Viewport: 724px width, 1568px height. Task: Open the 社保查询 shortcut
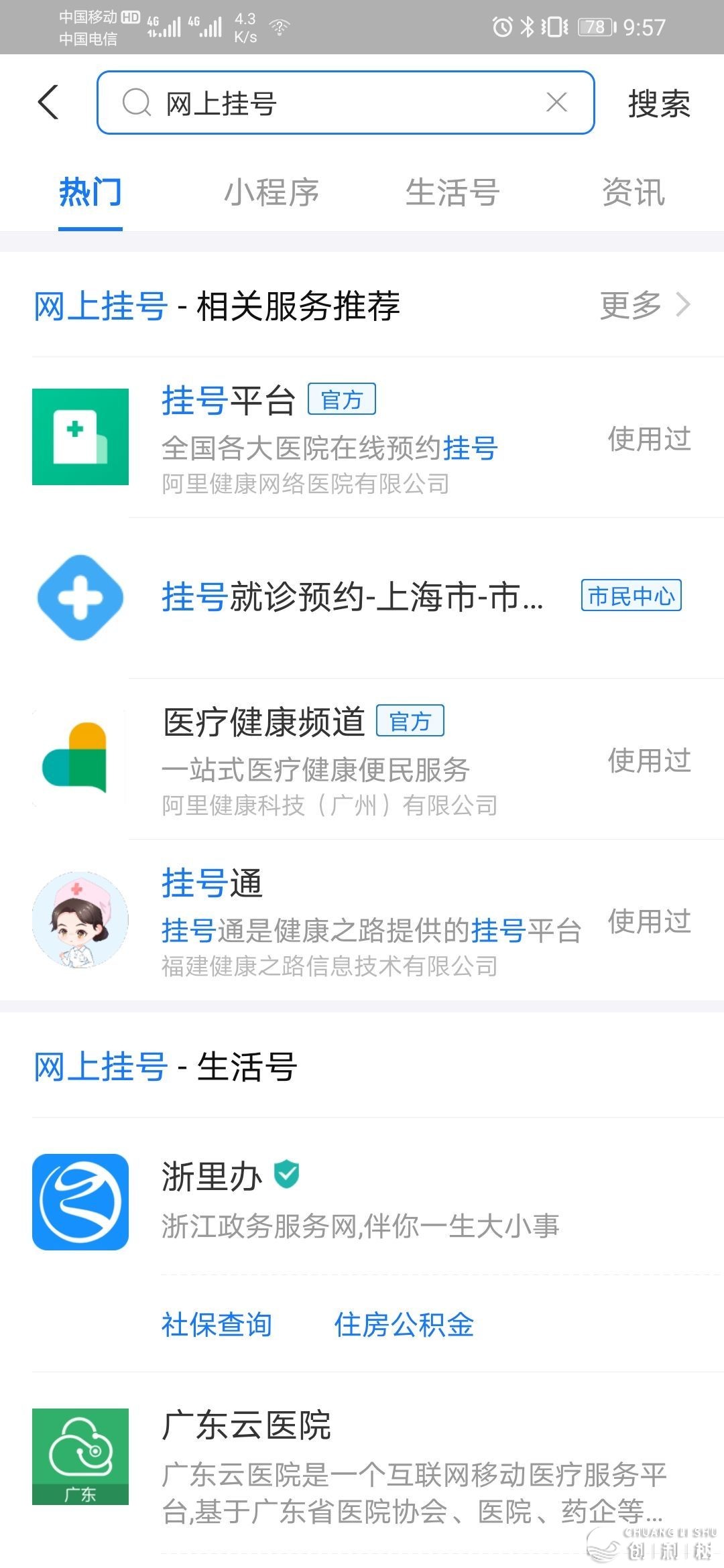[217, 1325]
